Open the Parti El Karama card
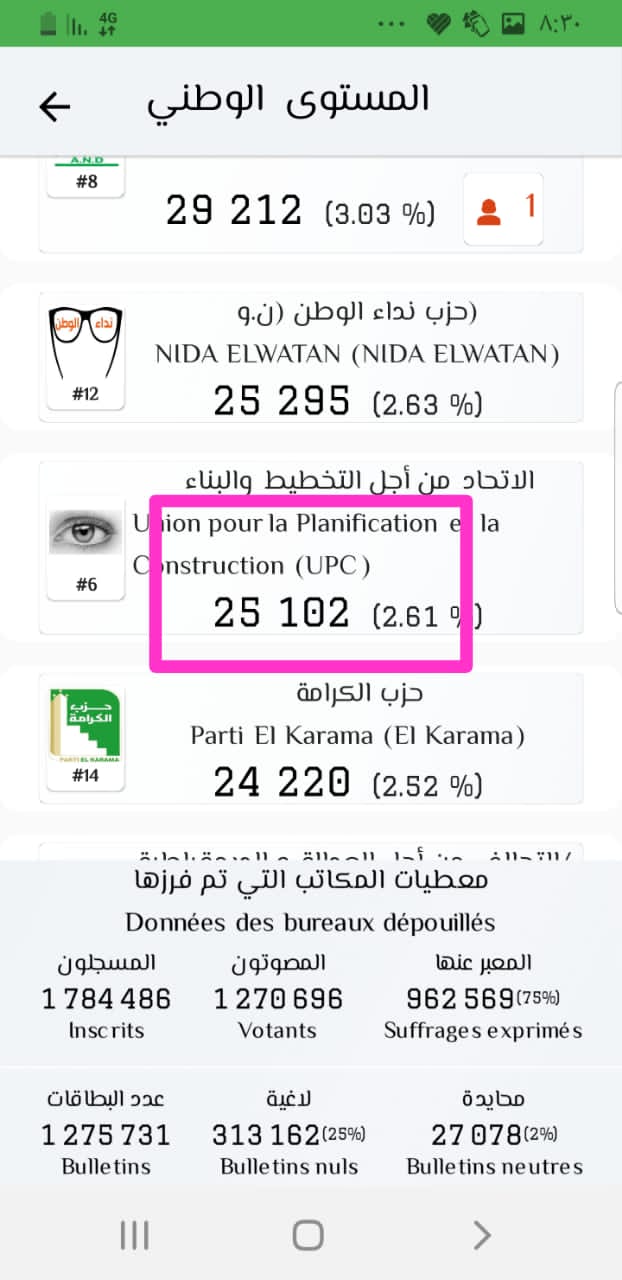The width and height of the screenshot is (622, 1280). tap(310, 737)
